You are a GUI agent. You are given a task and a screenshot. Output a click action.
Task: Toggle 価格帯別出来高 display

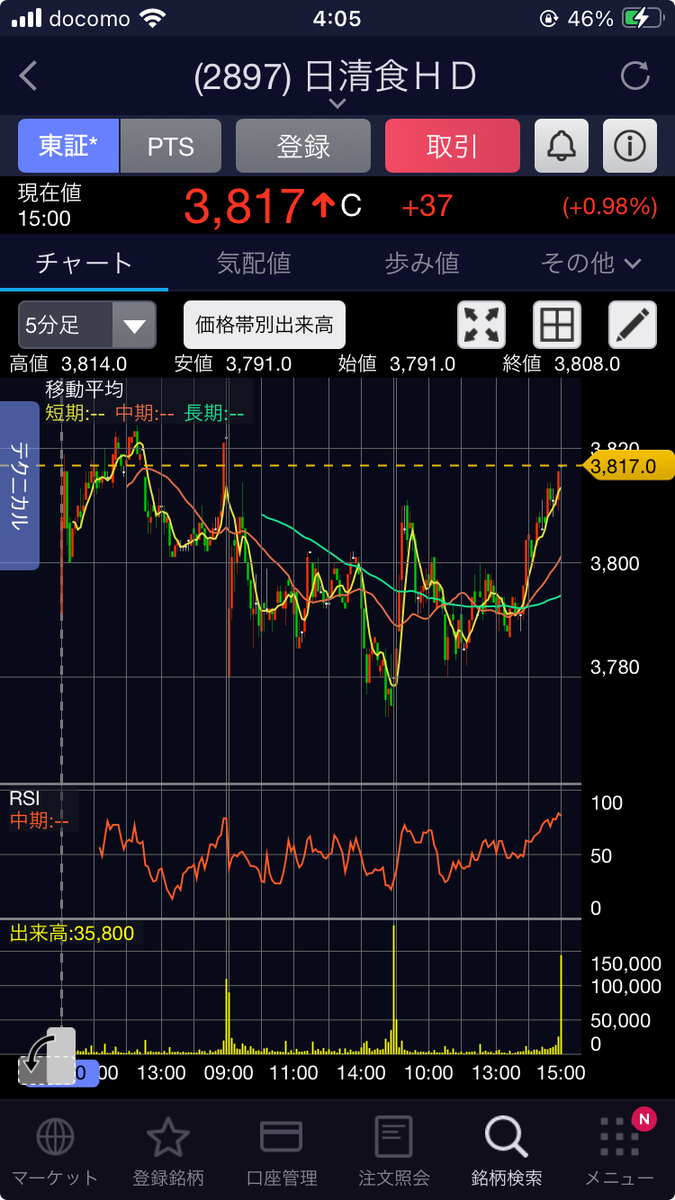coord(264,324)
